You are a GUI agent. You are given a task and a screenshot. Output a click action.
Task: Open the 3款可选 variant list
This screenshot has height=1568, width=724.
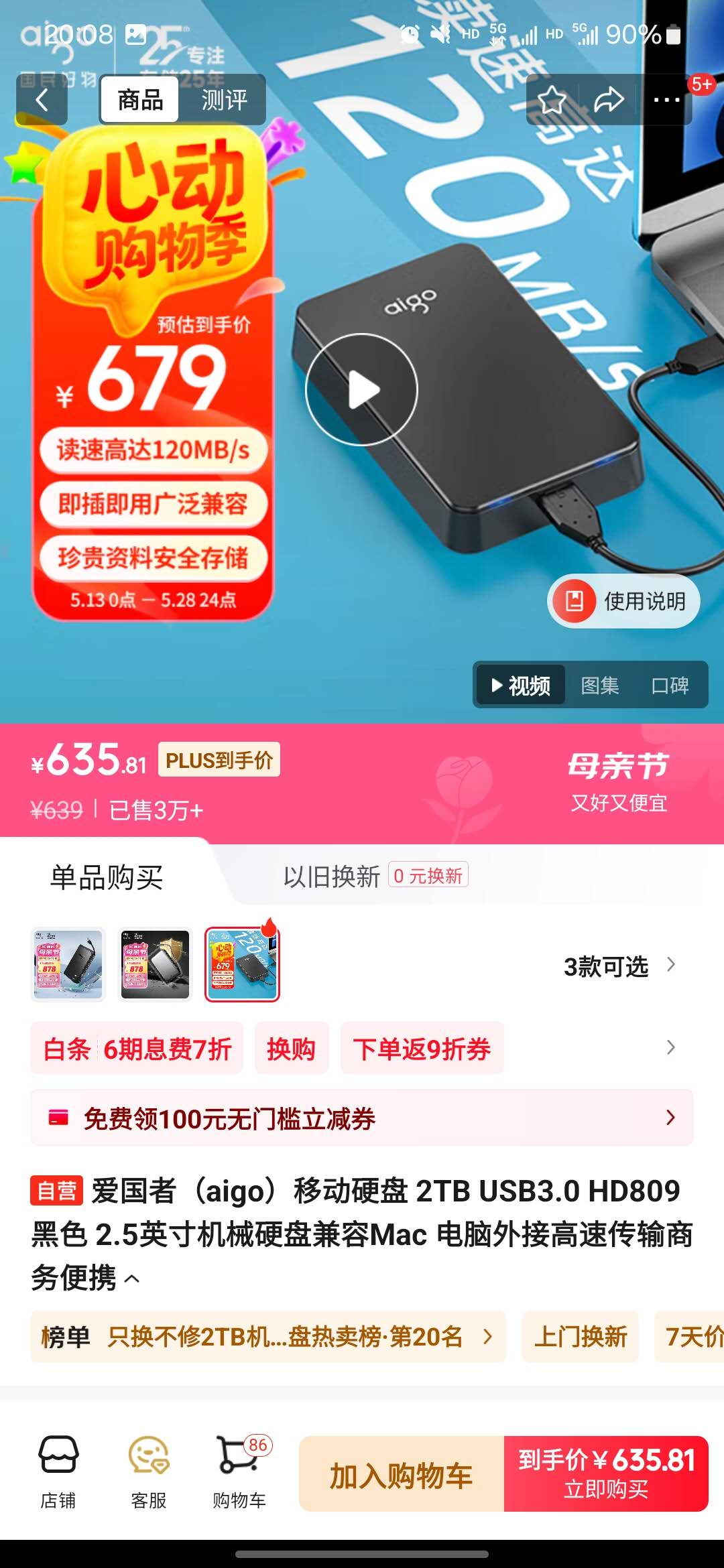coord(619,966)
